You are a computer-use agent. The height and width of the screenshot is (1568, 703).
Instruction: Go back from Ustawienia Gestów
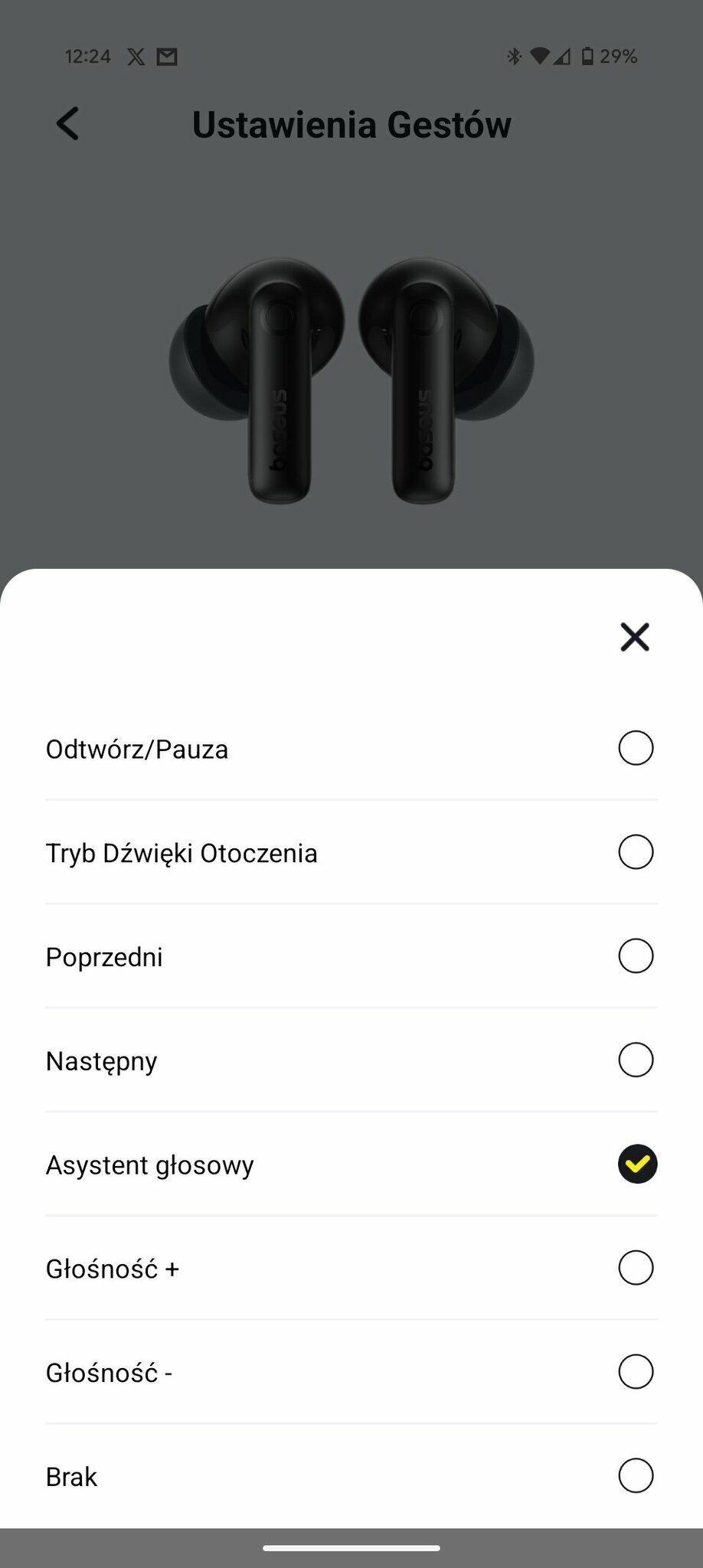point(68,124)
